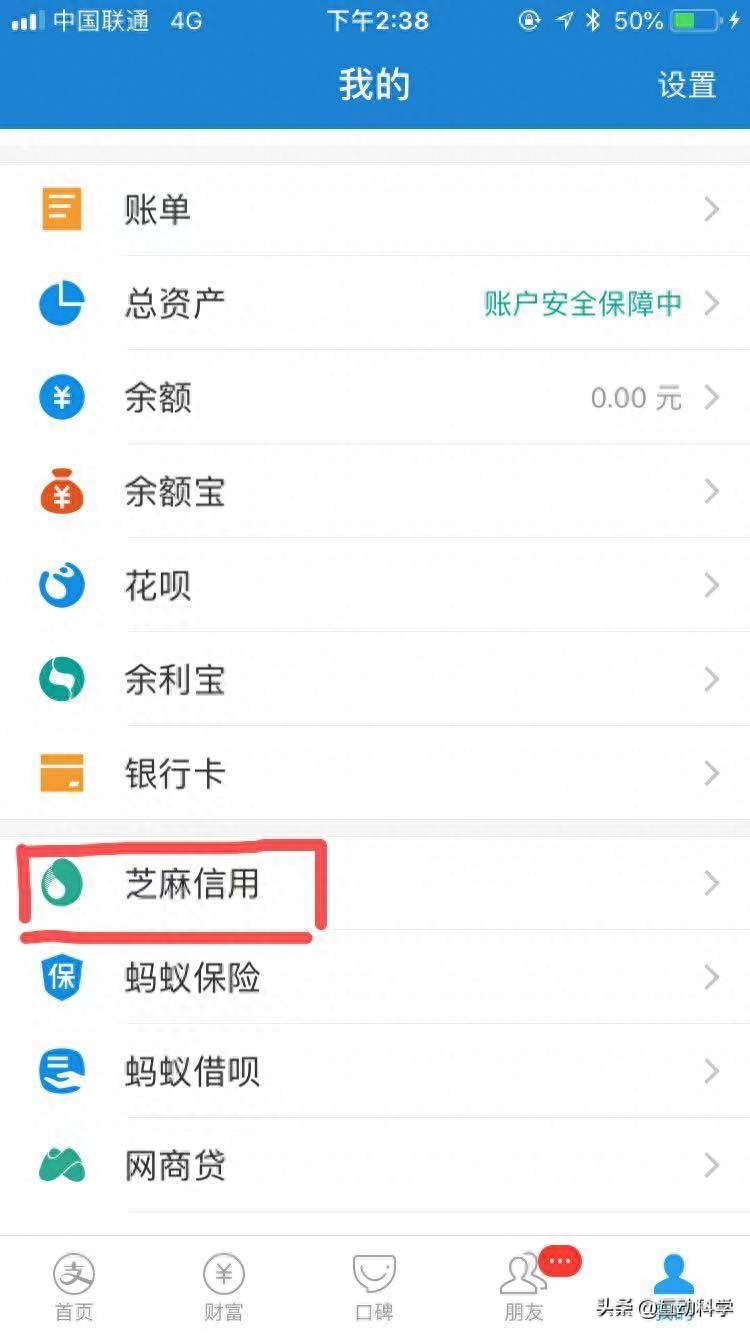The height and width of the screenshot is (1334, 750).
Task: Open the 账单 bill list via its orange icon
Action: click(62, 209)
